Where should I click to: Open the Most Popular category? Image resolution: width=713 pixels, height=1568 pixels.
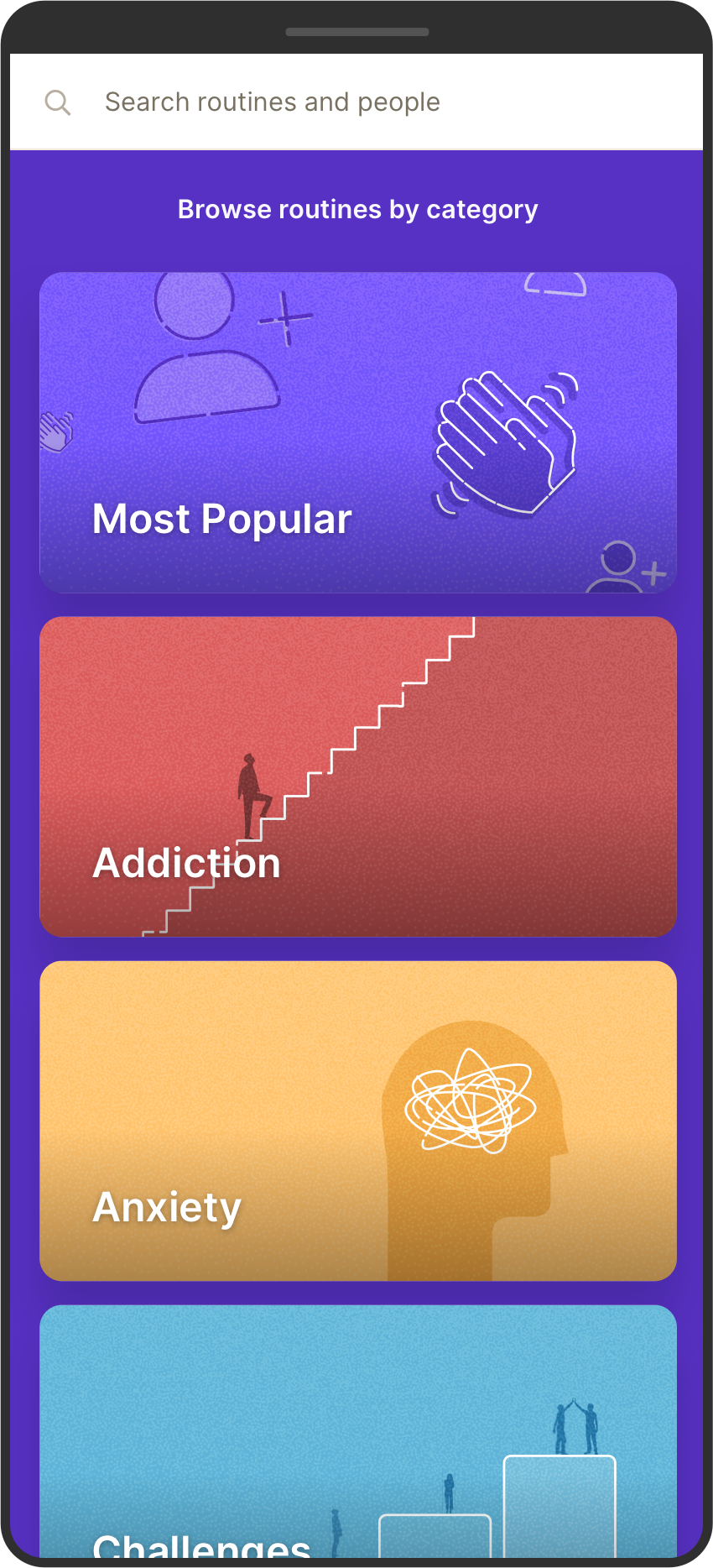(357, 432)
